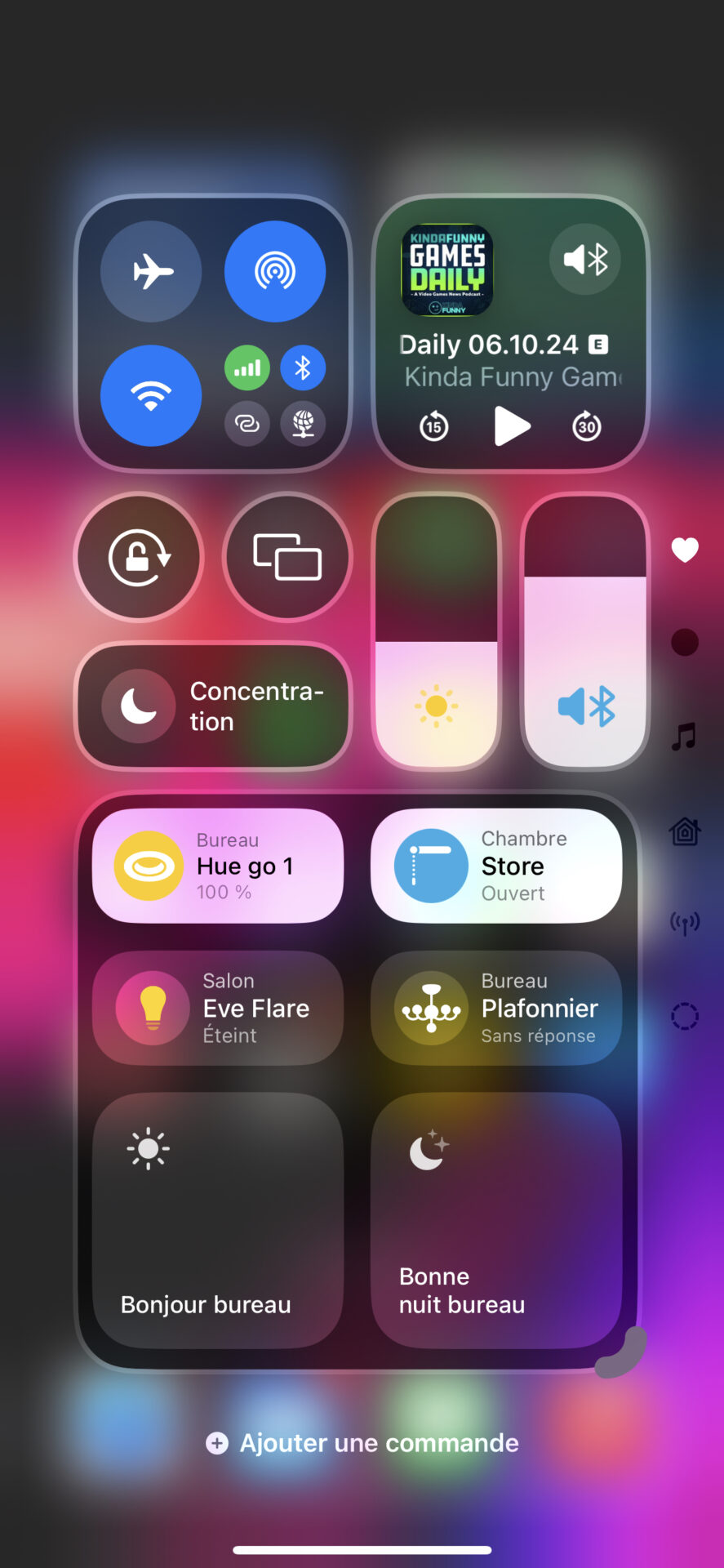Image resolution: width=724 pixels, height=1568 pixels.
Task: Open screen mirroring
Action: tap(287, 557)
